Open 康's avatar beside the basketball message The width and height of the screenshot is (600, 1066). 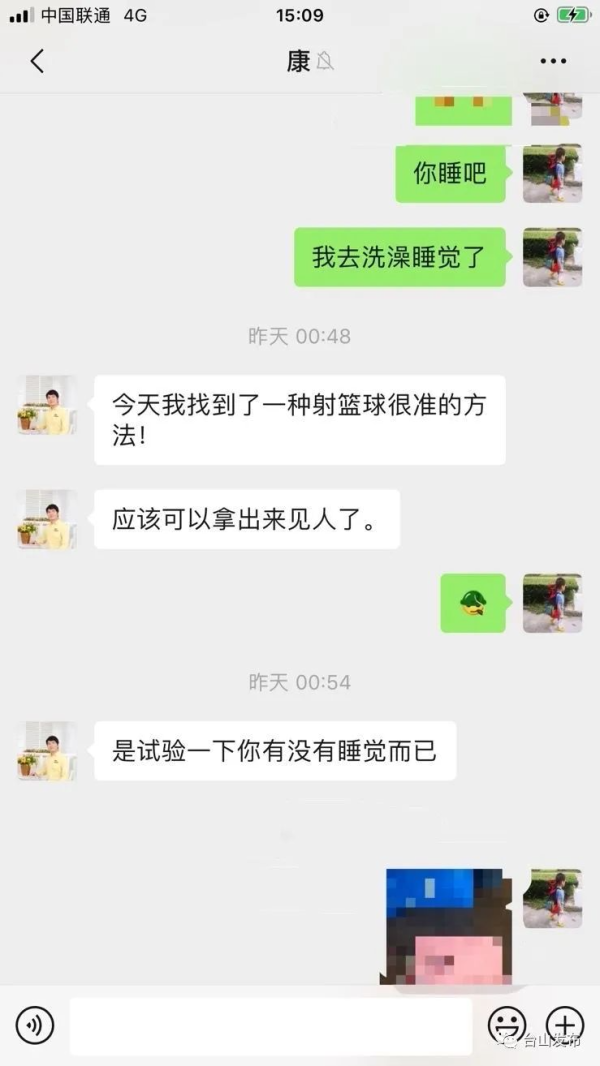[47, 405]
